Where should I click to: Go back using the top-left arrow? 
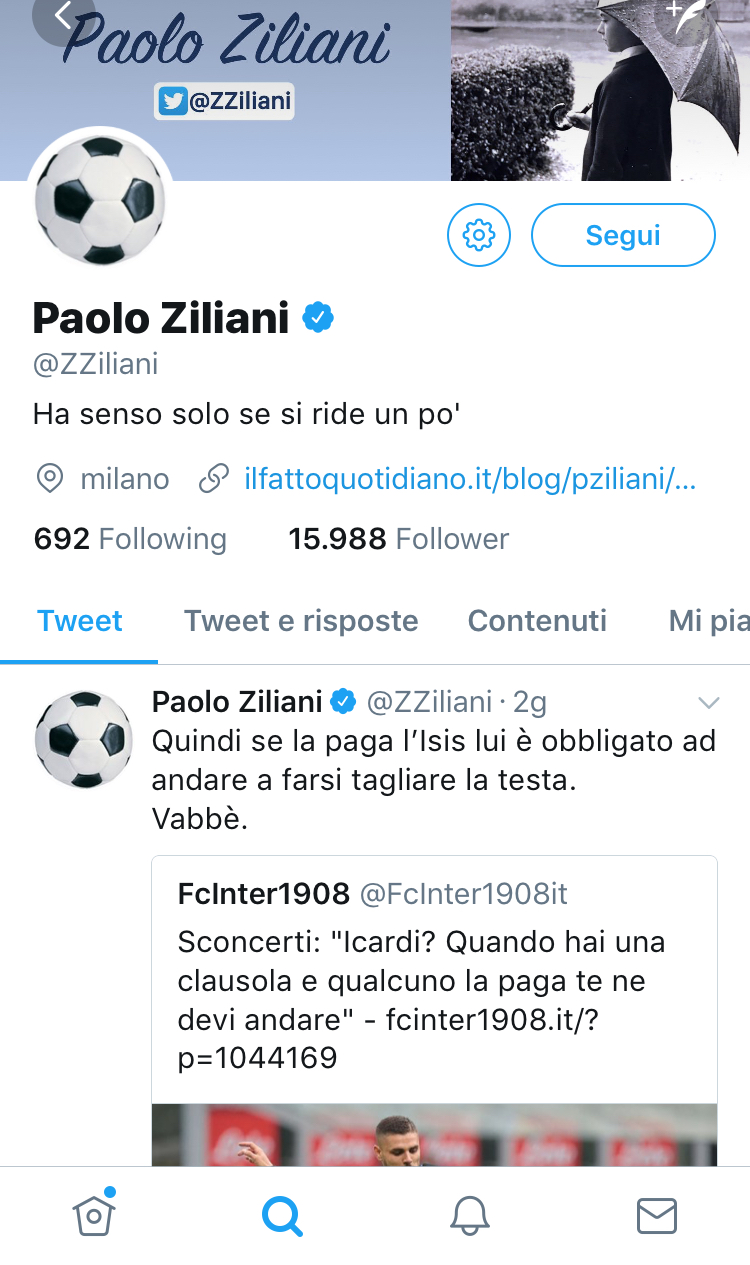pyautogui.click(x=62, y=15)
